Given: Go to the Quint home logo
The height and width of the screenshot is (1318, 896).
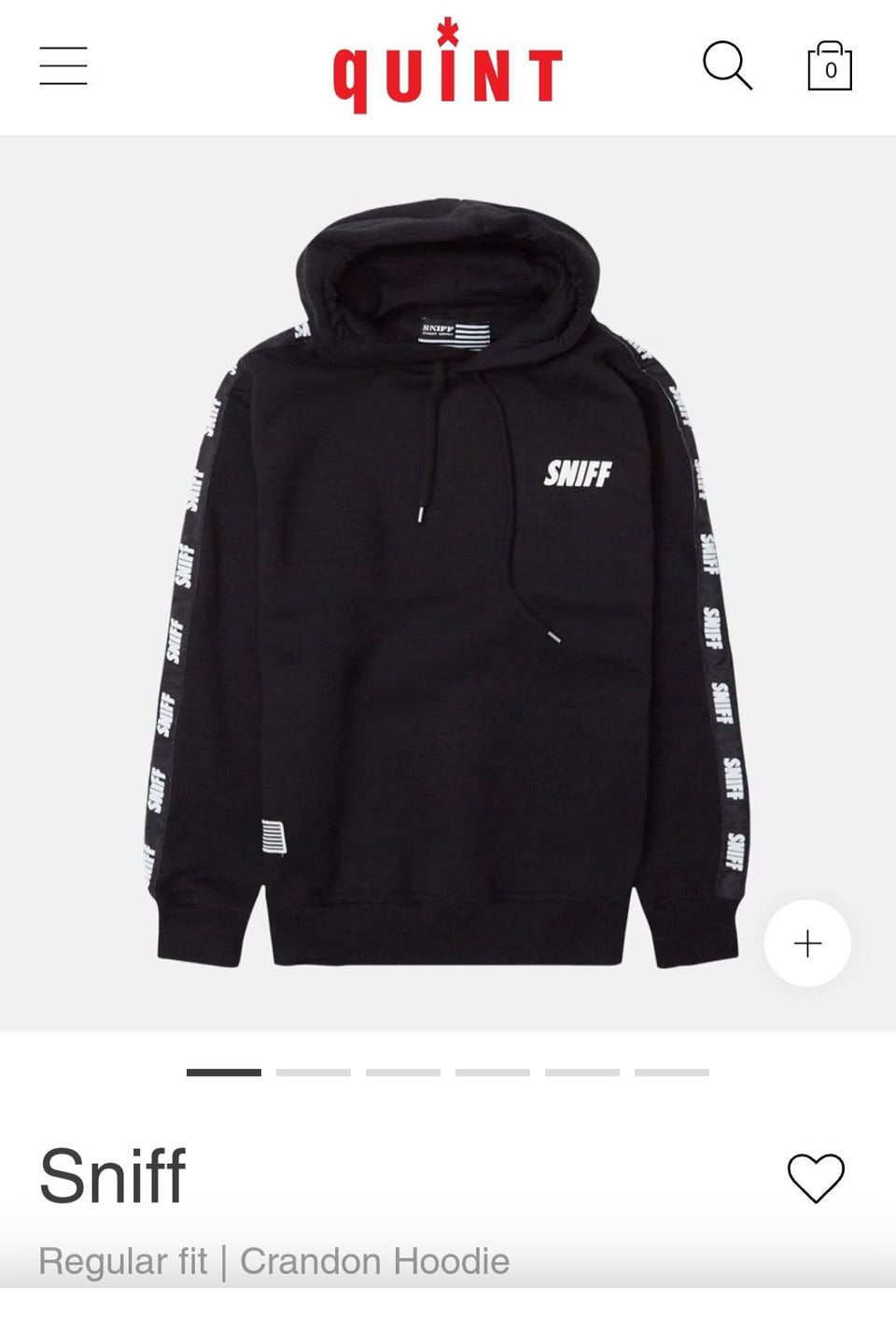Looking at the screenshot, I should [x=448, y=65].
